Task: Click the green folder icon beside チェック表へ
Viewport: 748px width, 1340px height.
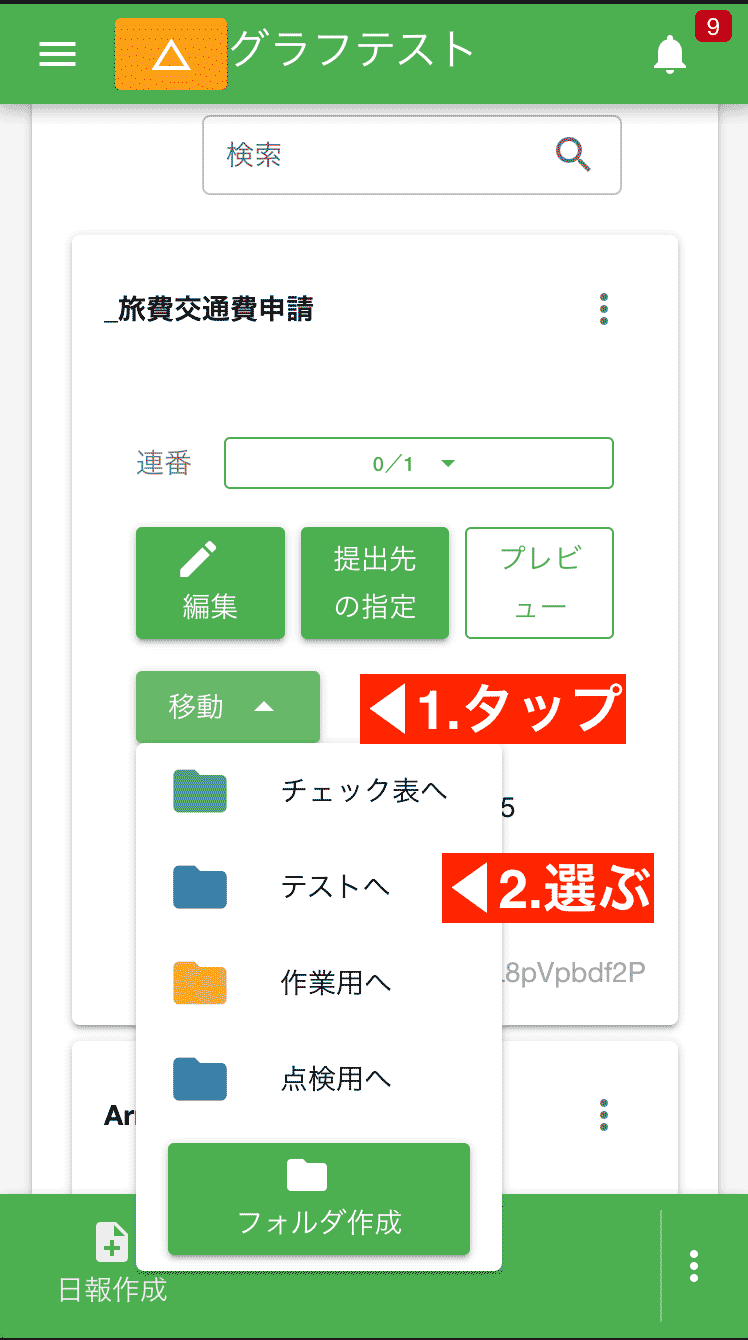Action: click(x=199, y=789)
